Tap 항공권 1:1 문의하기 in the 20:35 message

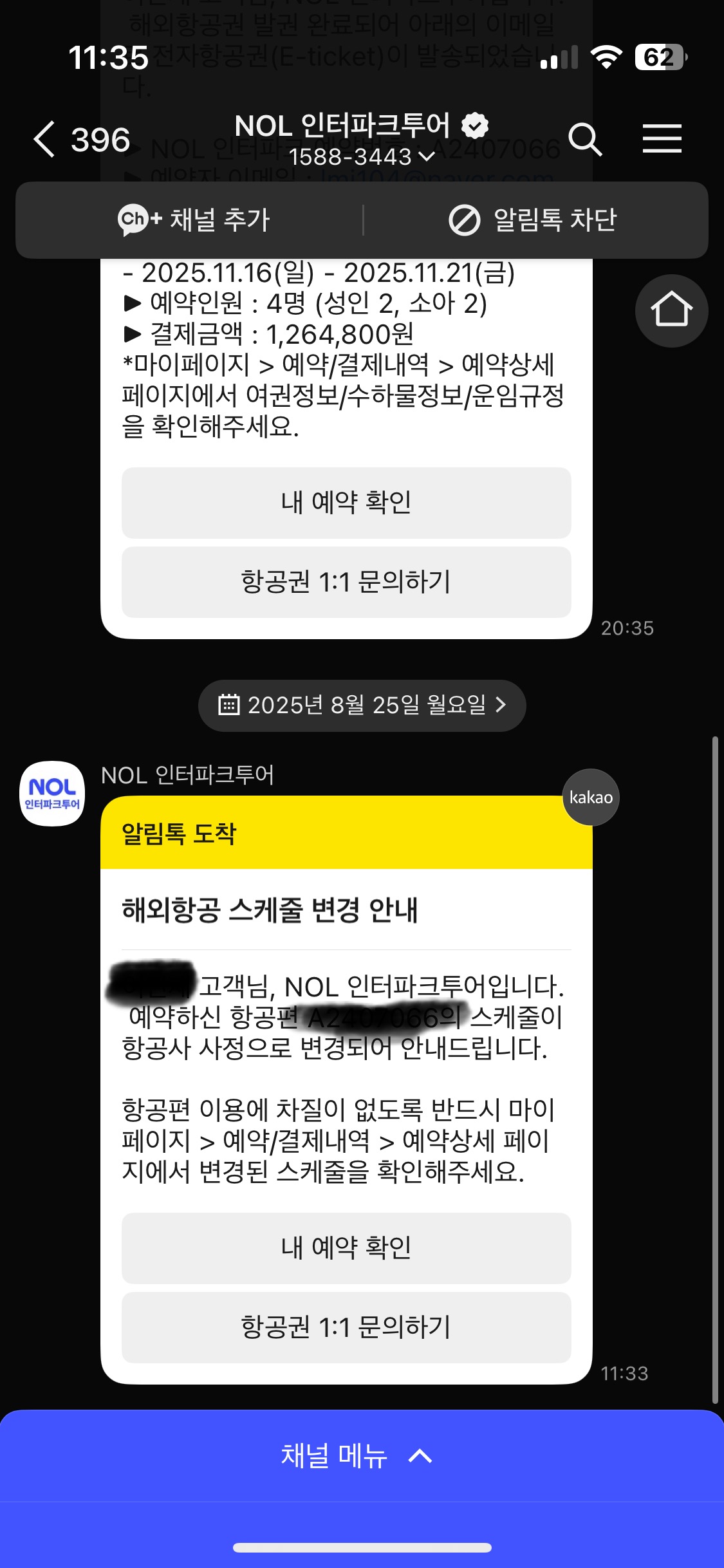click(346, 582)
